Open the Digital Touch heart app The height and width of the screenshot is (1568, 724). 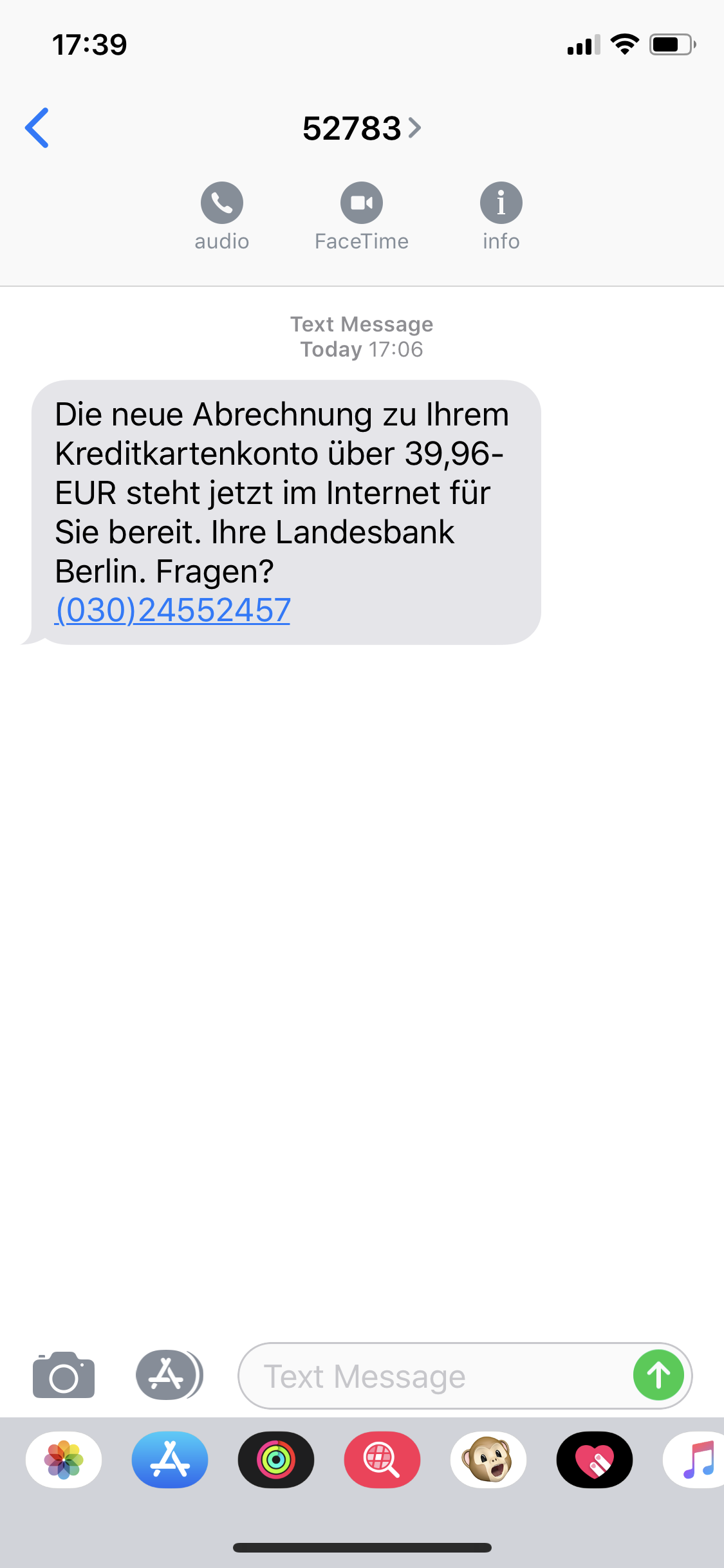pos(594,1459)
